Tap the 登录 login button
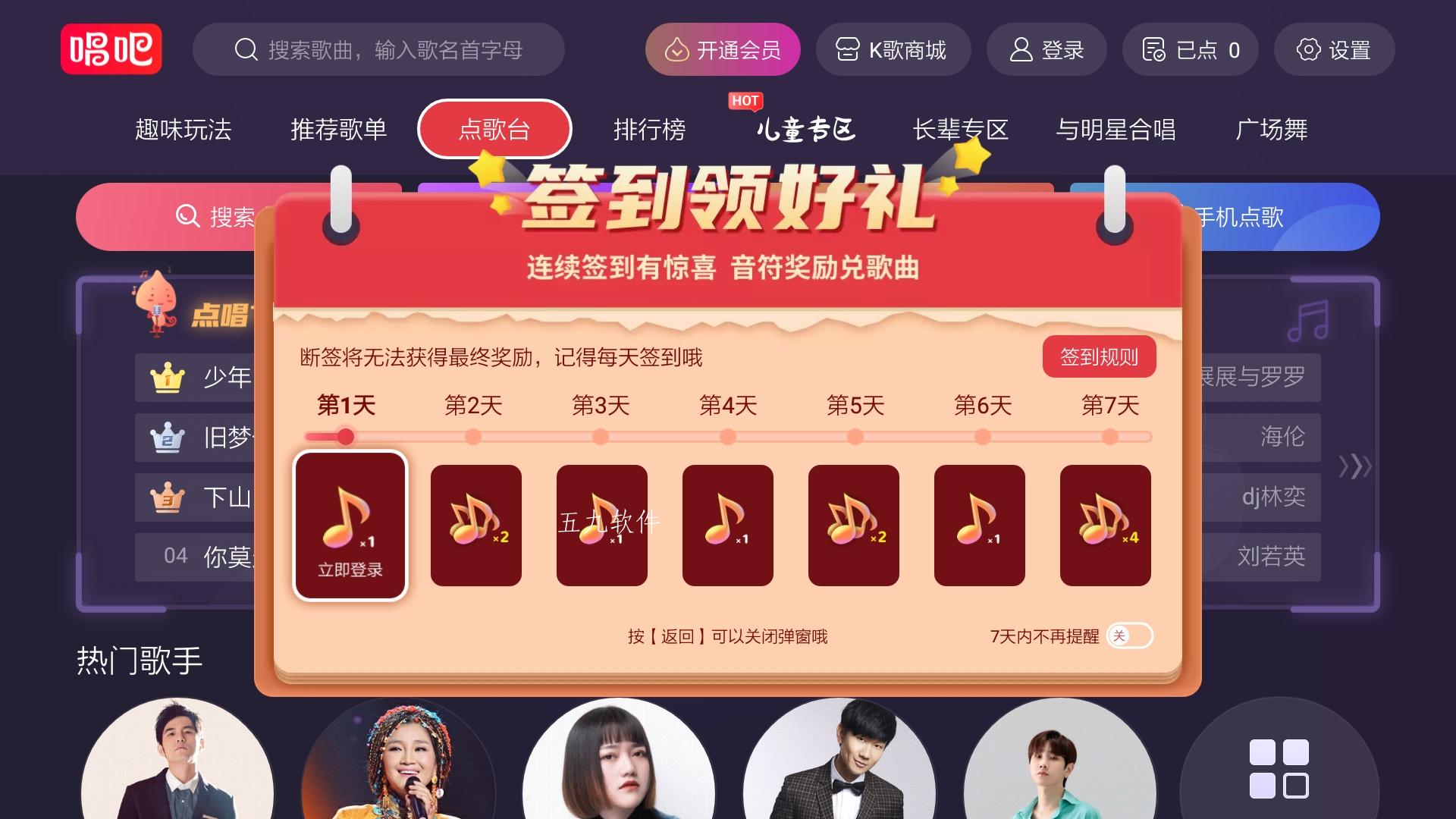Image resolution: width=1456 pixels, height=819 pixels. coord(1046,50)
